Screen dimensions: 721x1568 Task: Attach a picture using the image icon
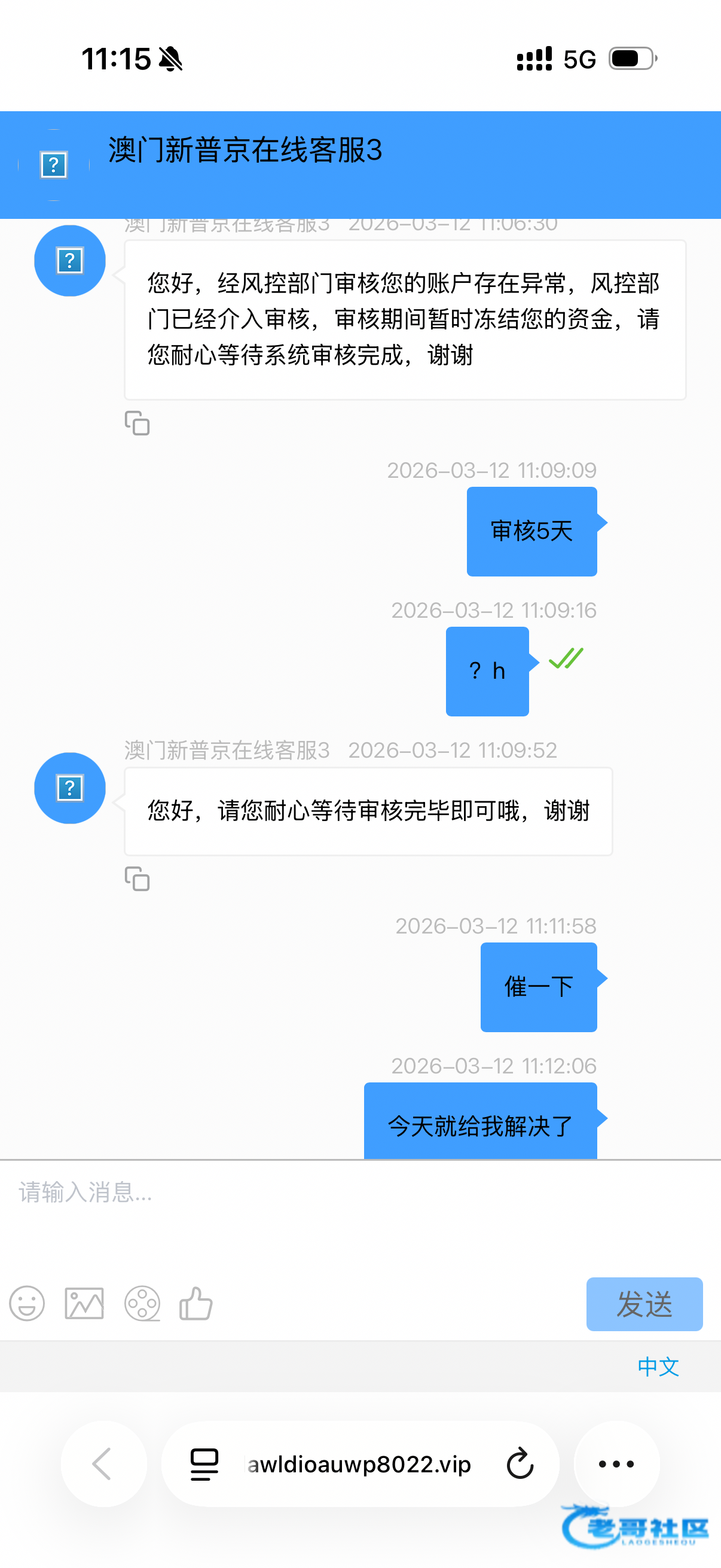(84, 1303)
